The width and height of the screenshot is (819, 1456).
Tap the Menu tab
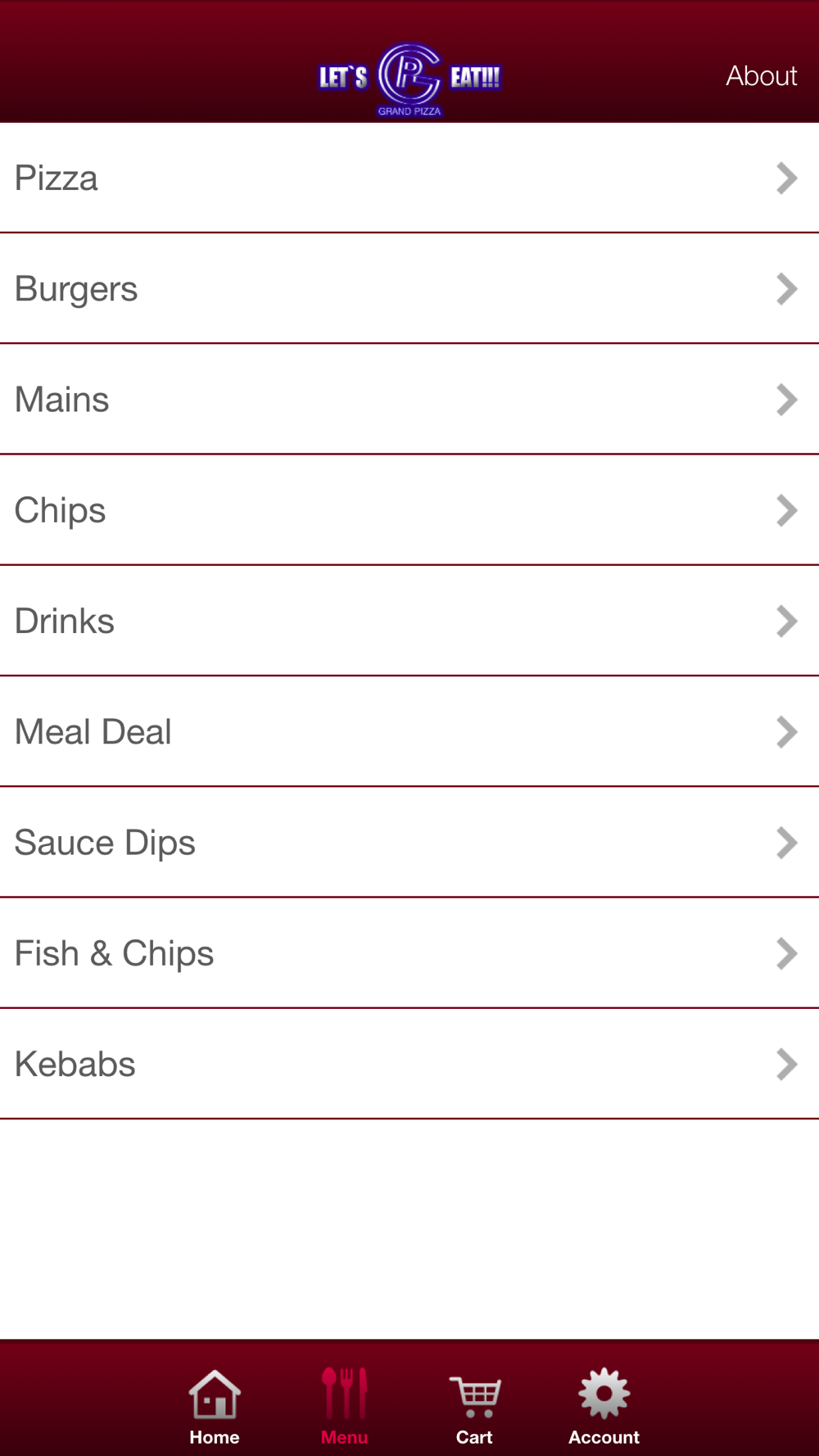344,1407
